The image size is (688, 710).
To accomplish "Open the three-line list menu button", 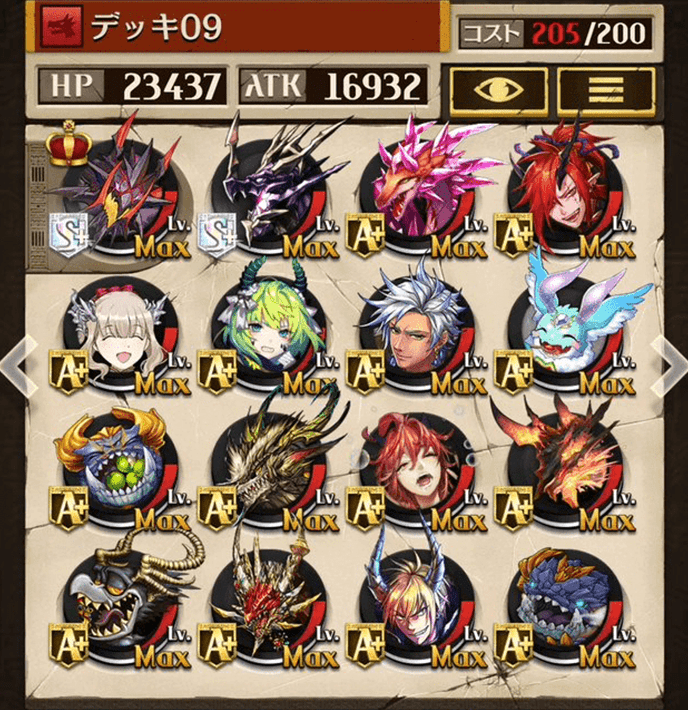I will click(606, 88).
